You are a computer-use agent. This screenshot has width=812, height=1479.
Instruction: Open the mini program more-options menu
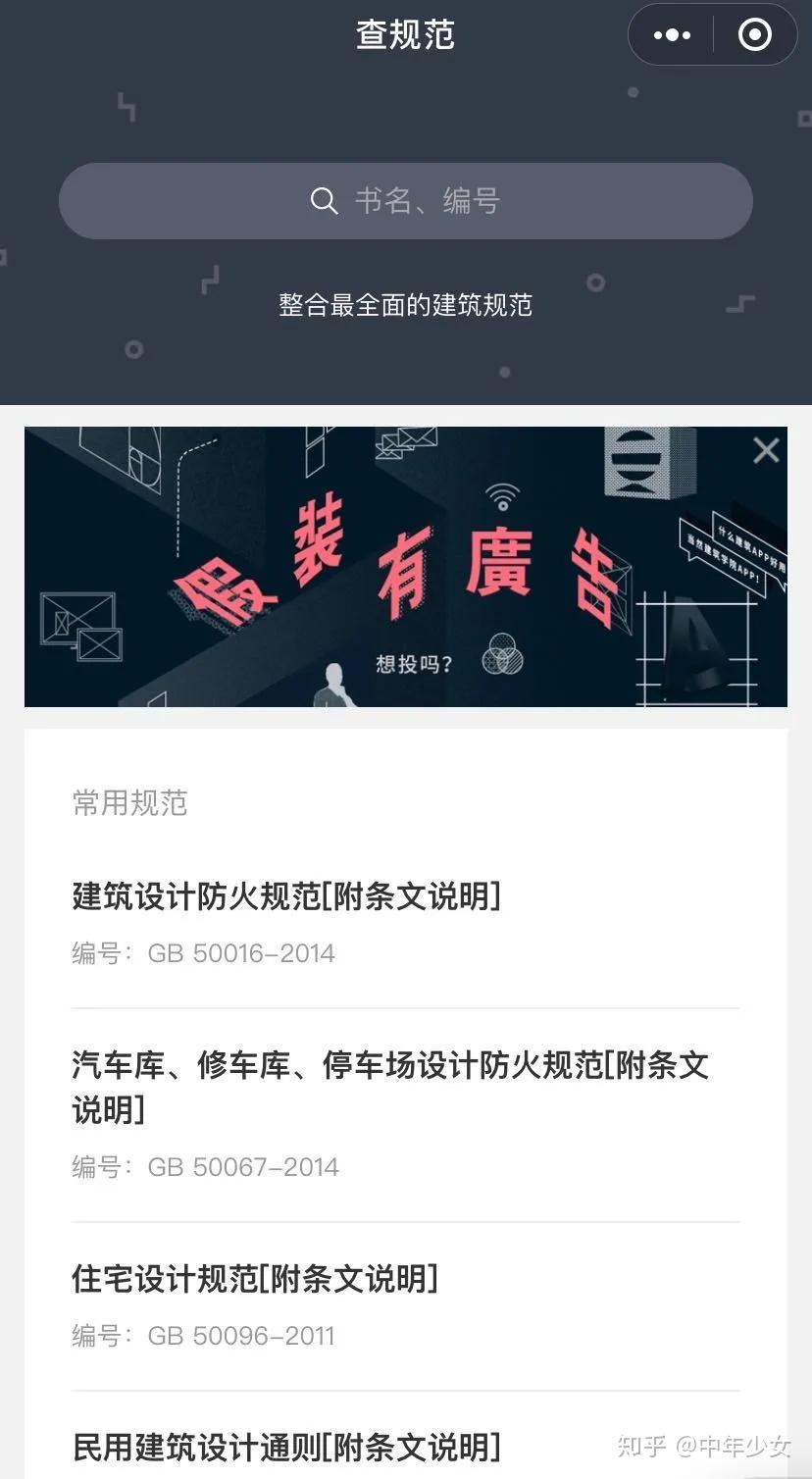[x=672, y=35]
